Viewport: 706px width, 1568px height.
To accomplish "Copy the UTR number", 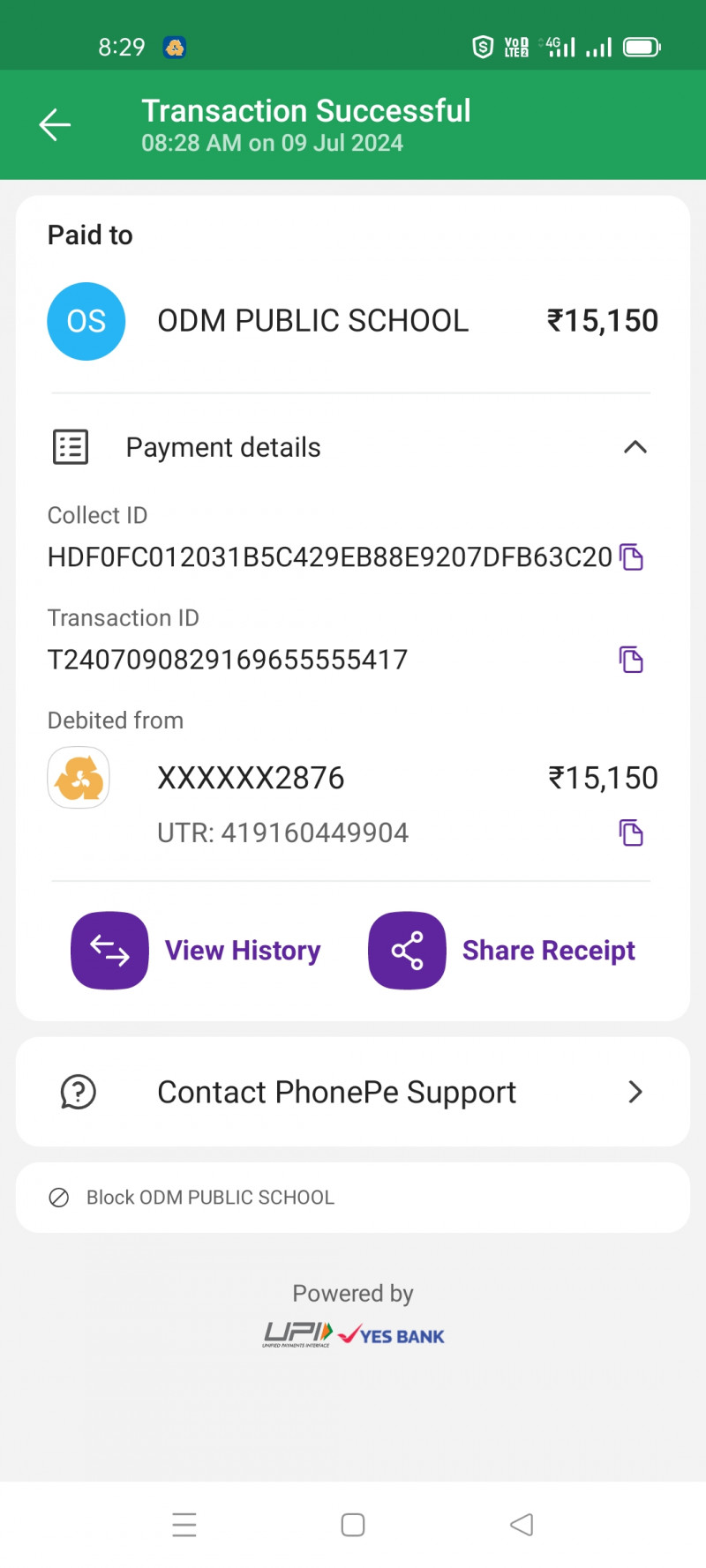I will click(x=631, y=833).
